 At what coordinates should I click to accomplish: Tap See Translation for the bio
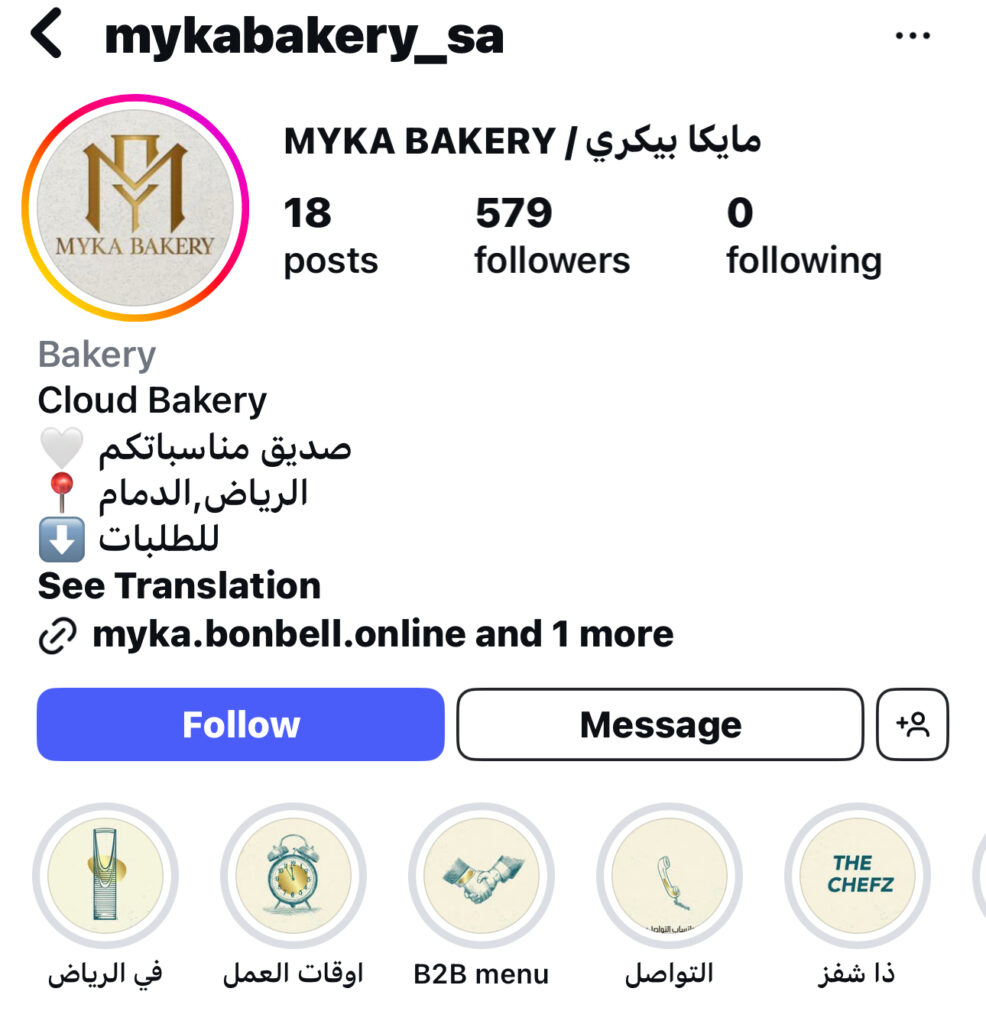(179, 586)
